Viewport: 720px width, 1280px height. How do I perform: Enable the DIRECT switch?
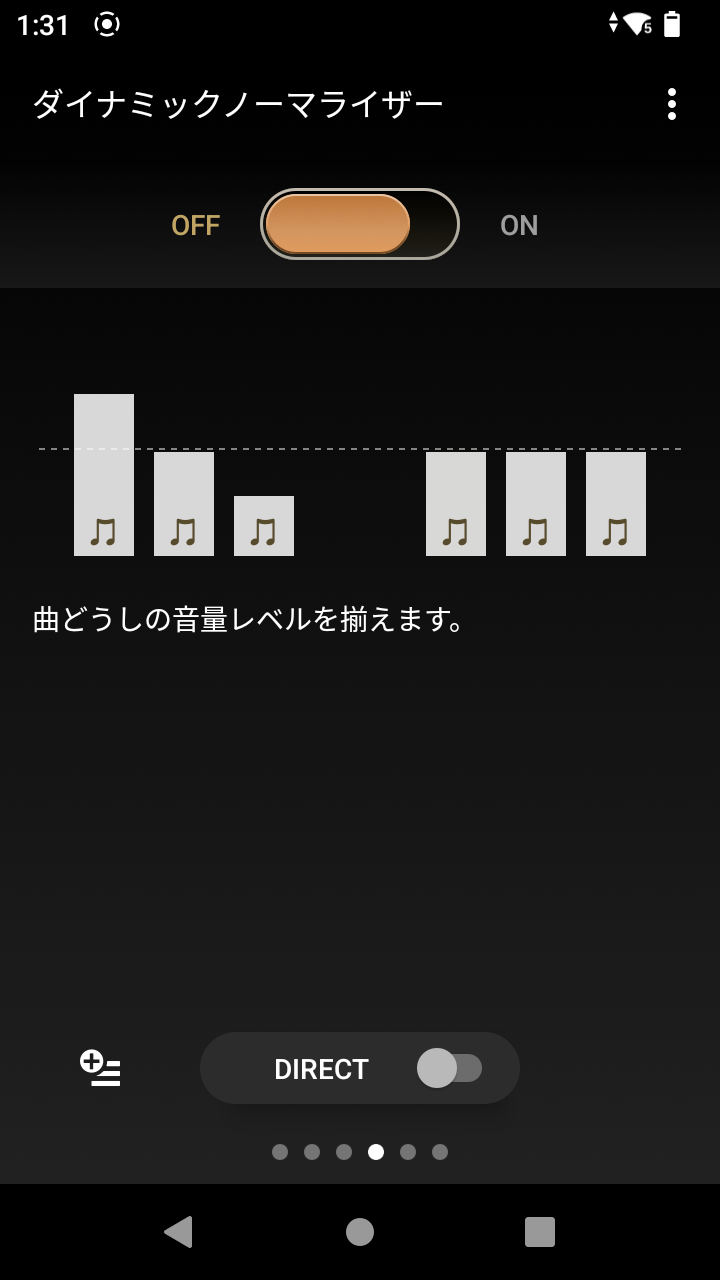coord(449,1068)
